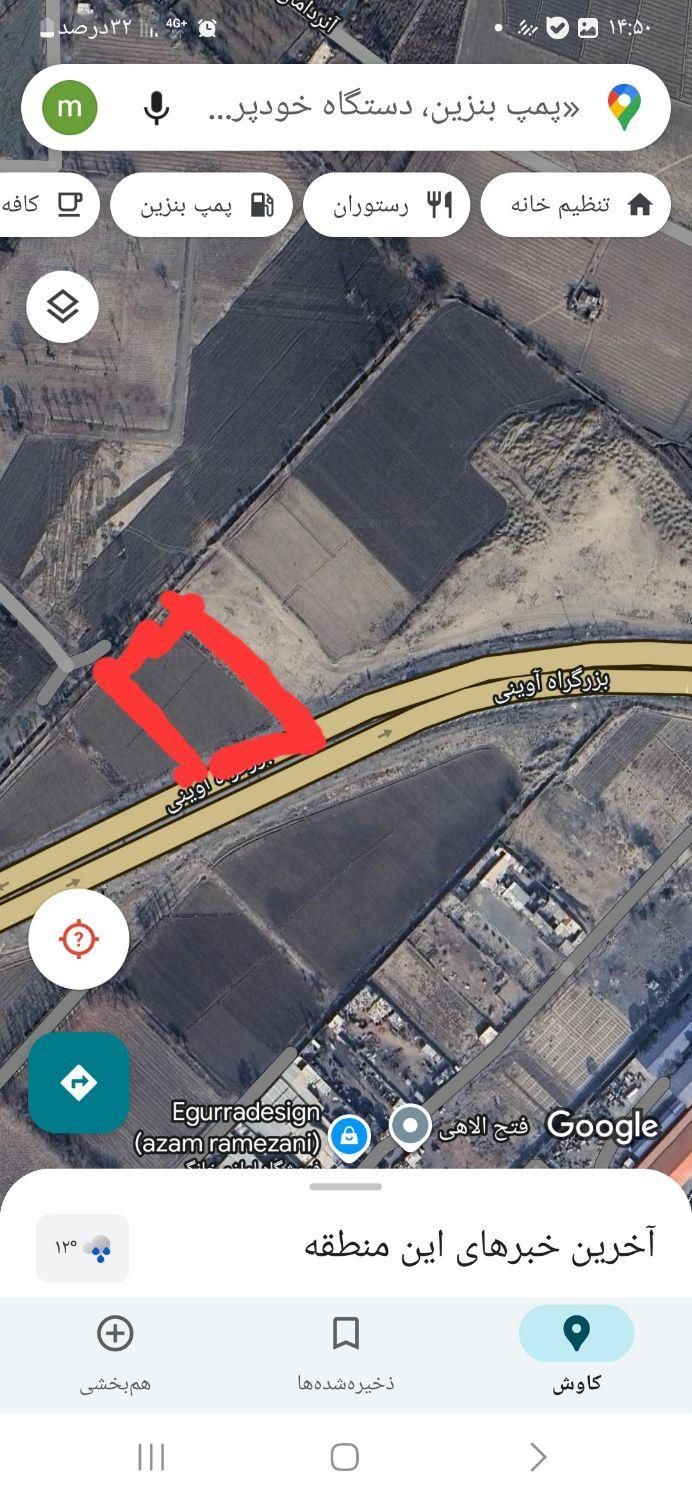Image resolution: width=692 pixels, height=1500 pixels.
Task: Open the فتح الاهی place marker
Action: click(x=409, y=1127)
